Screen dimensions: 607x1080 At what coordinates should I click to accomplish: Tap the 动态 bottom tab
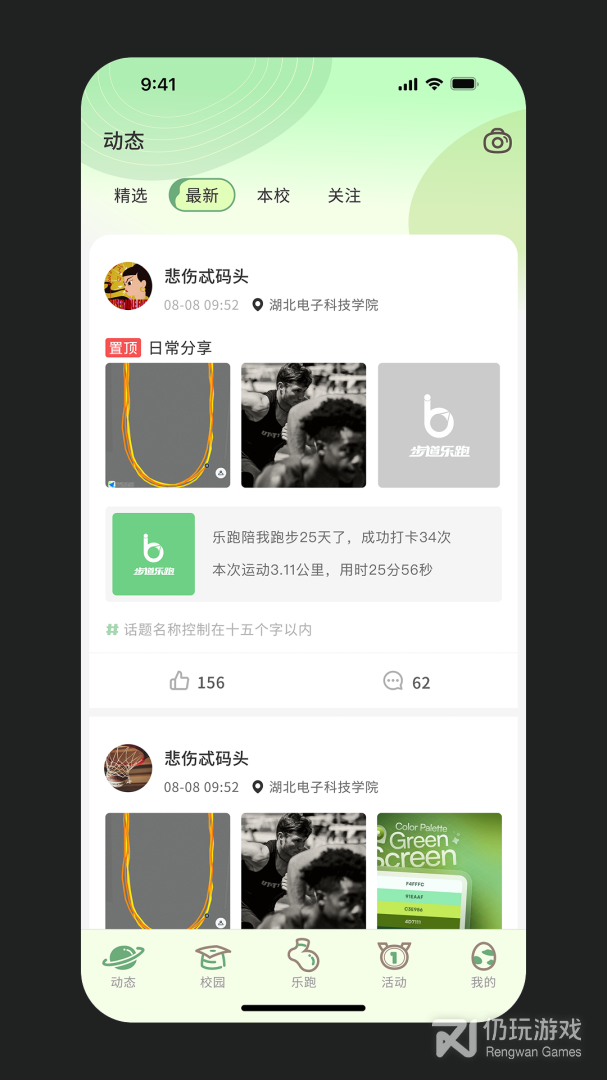pyautogui.click(x=123, y=965)
